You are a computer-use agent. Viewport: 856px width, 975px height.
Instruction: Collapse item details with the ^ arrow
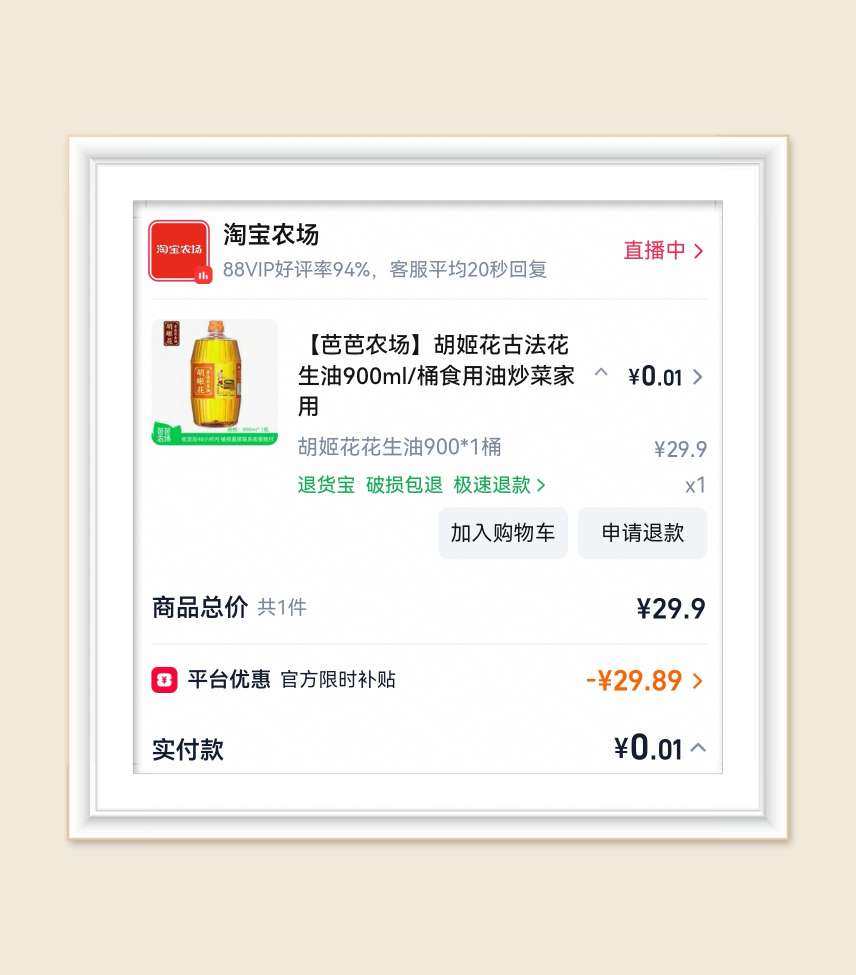pos(602,372)
